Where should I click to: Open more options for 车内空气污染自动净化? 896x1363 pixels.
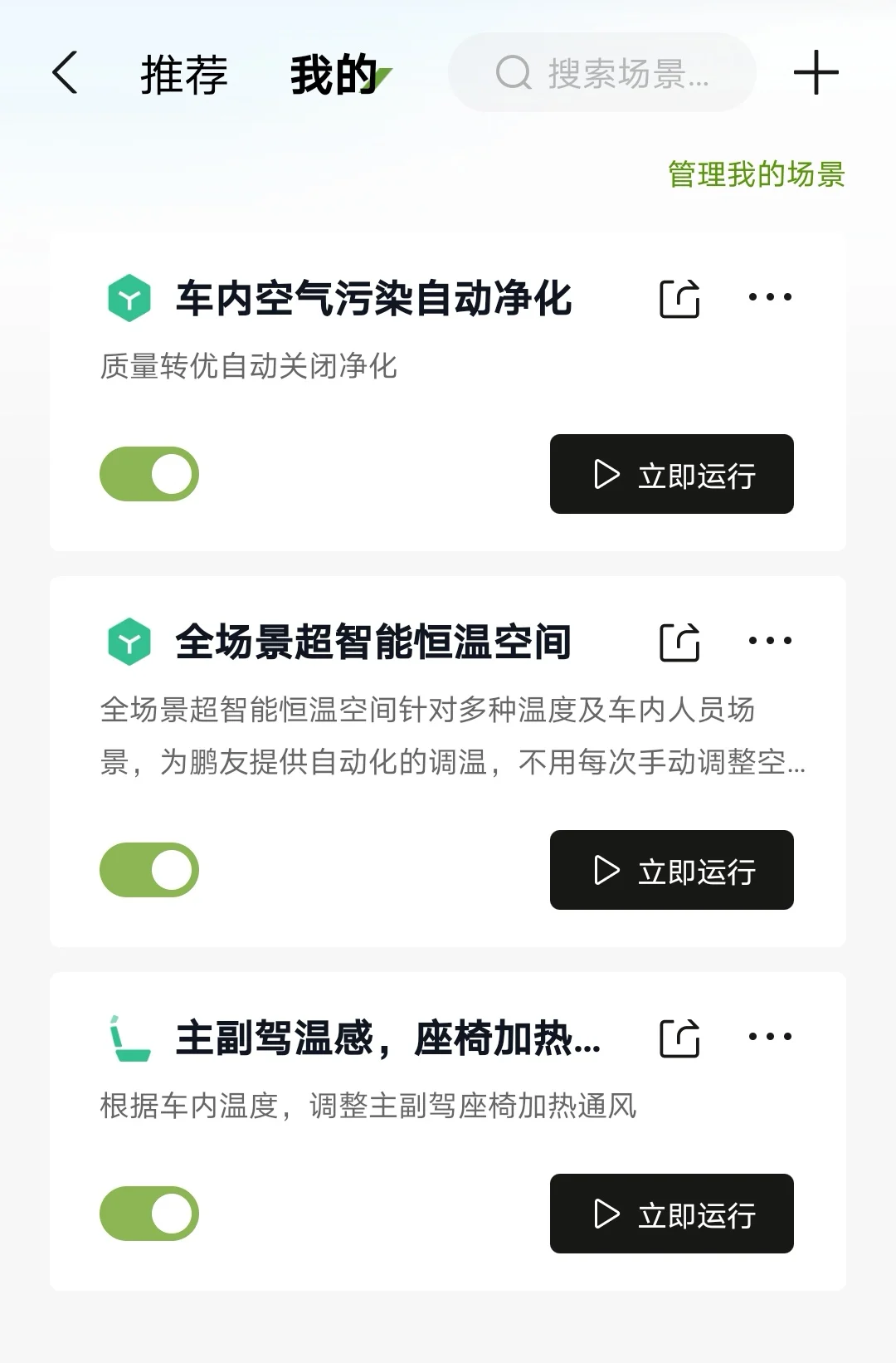770,297
